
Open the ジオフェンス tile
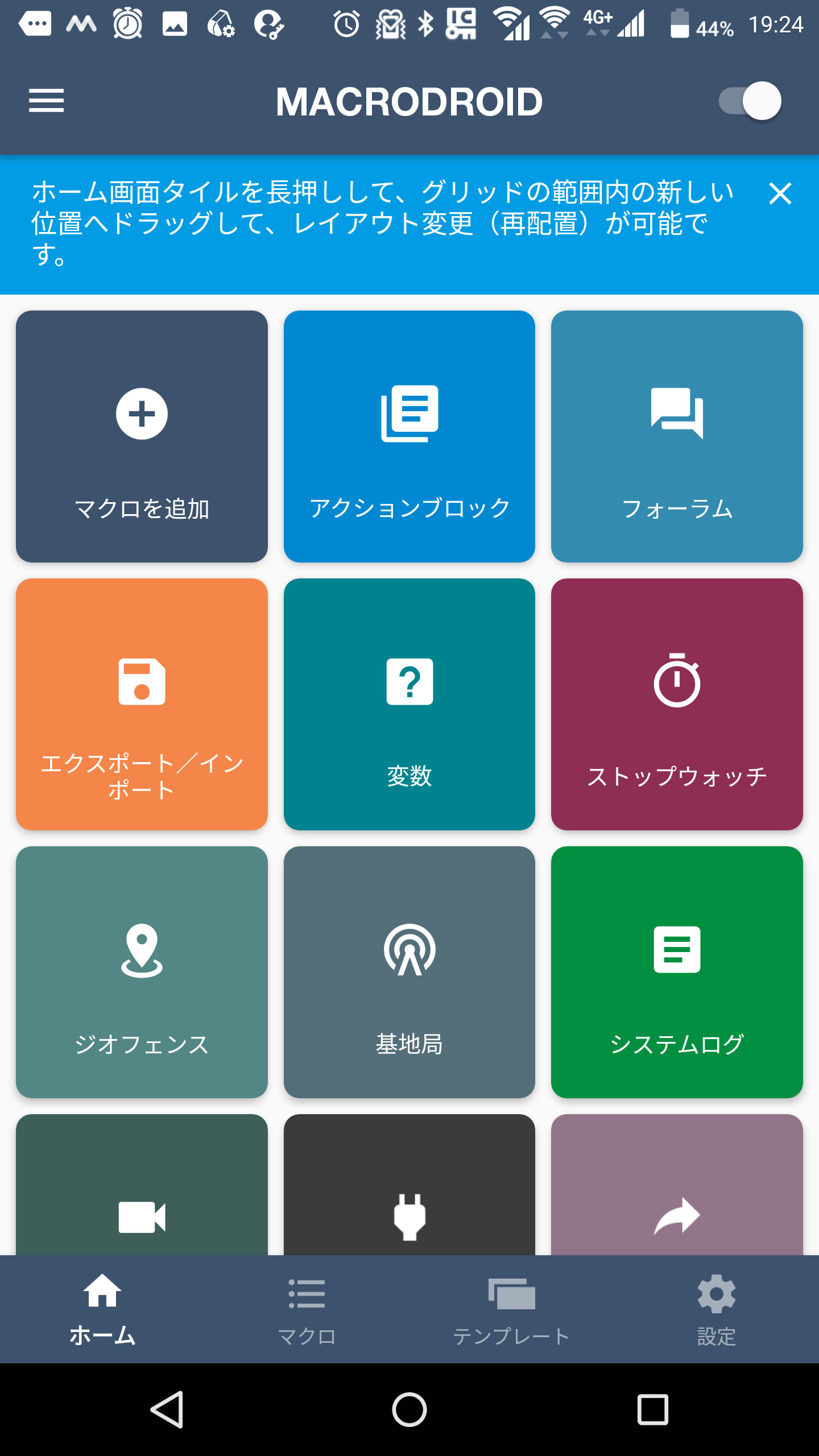[x=142, y=972]
